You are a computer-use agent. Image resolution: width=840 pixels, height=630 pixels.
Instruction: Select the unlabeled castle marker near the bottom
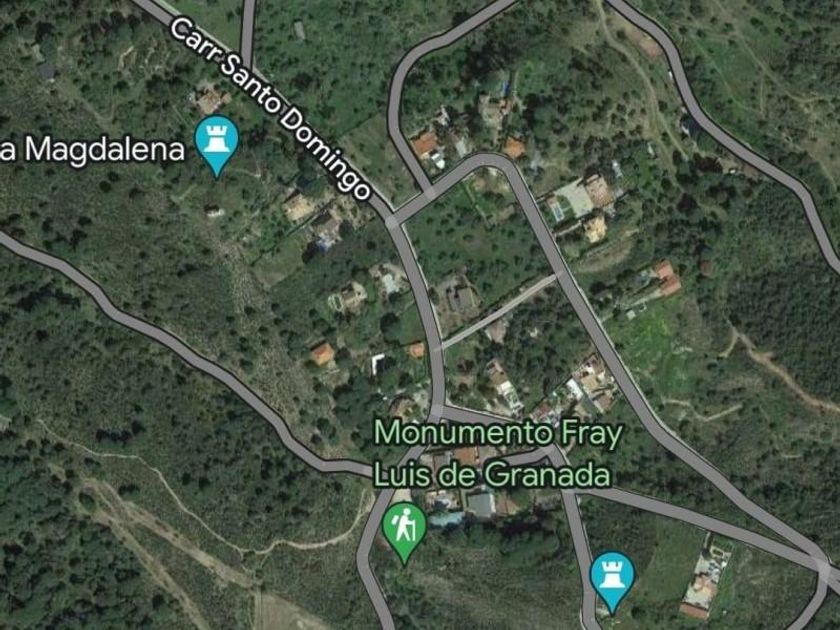click(611, 578)
